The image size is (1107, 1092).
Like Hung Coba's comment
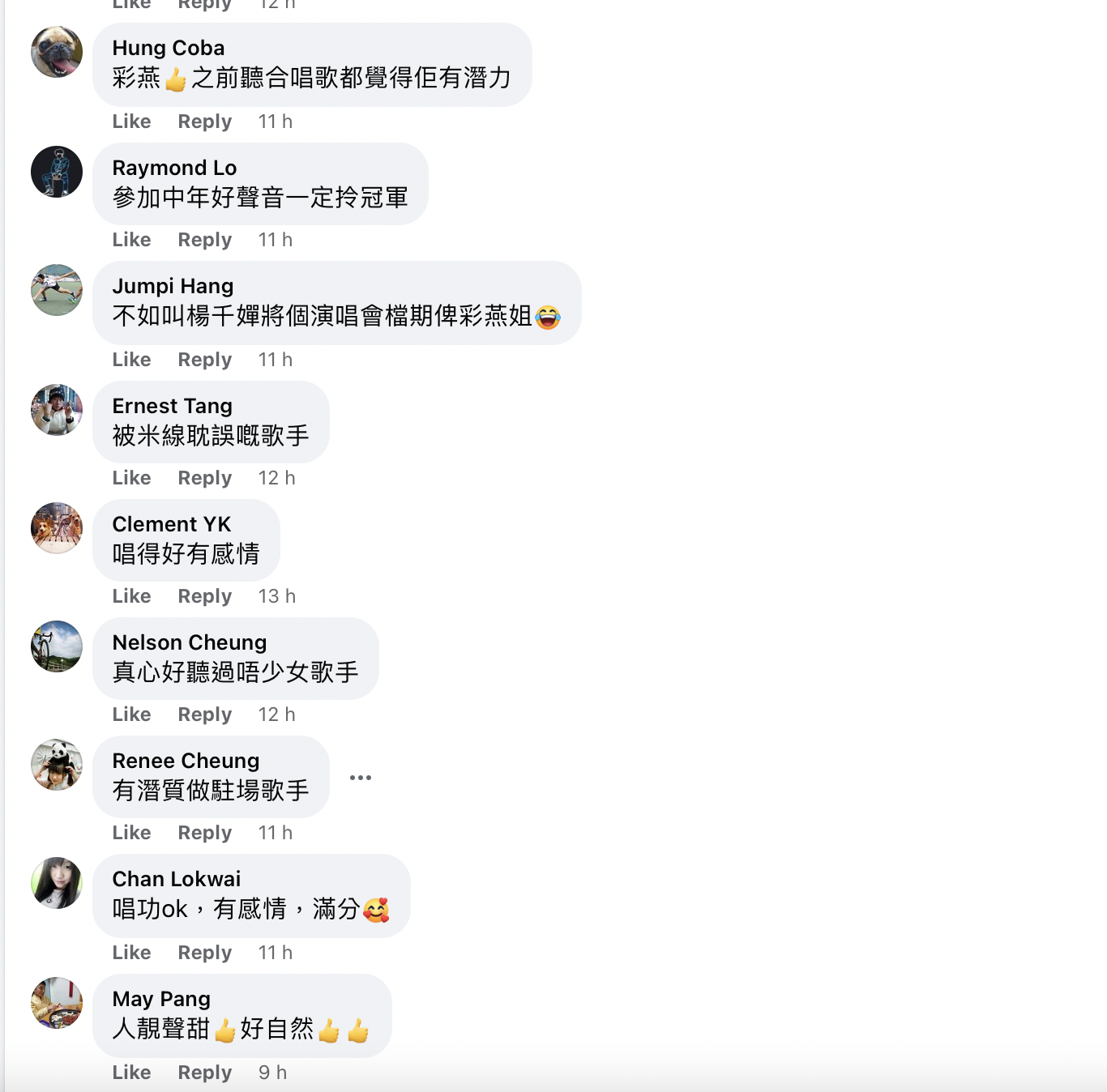tap(131, 122)
